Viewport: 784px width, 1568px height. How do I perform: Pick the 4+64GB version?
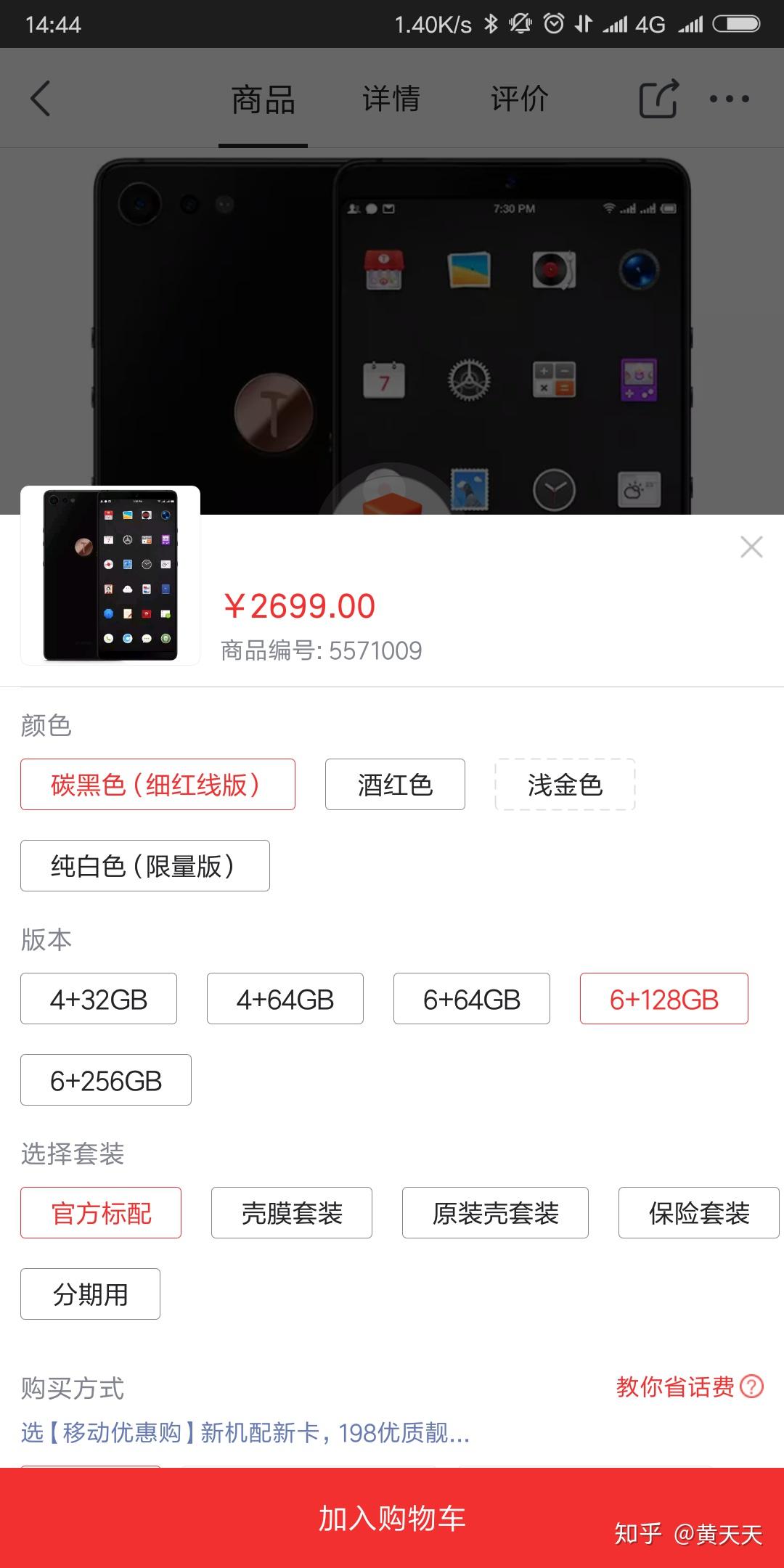coord(285,999)
